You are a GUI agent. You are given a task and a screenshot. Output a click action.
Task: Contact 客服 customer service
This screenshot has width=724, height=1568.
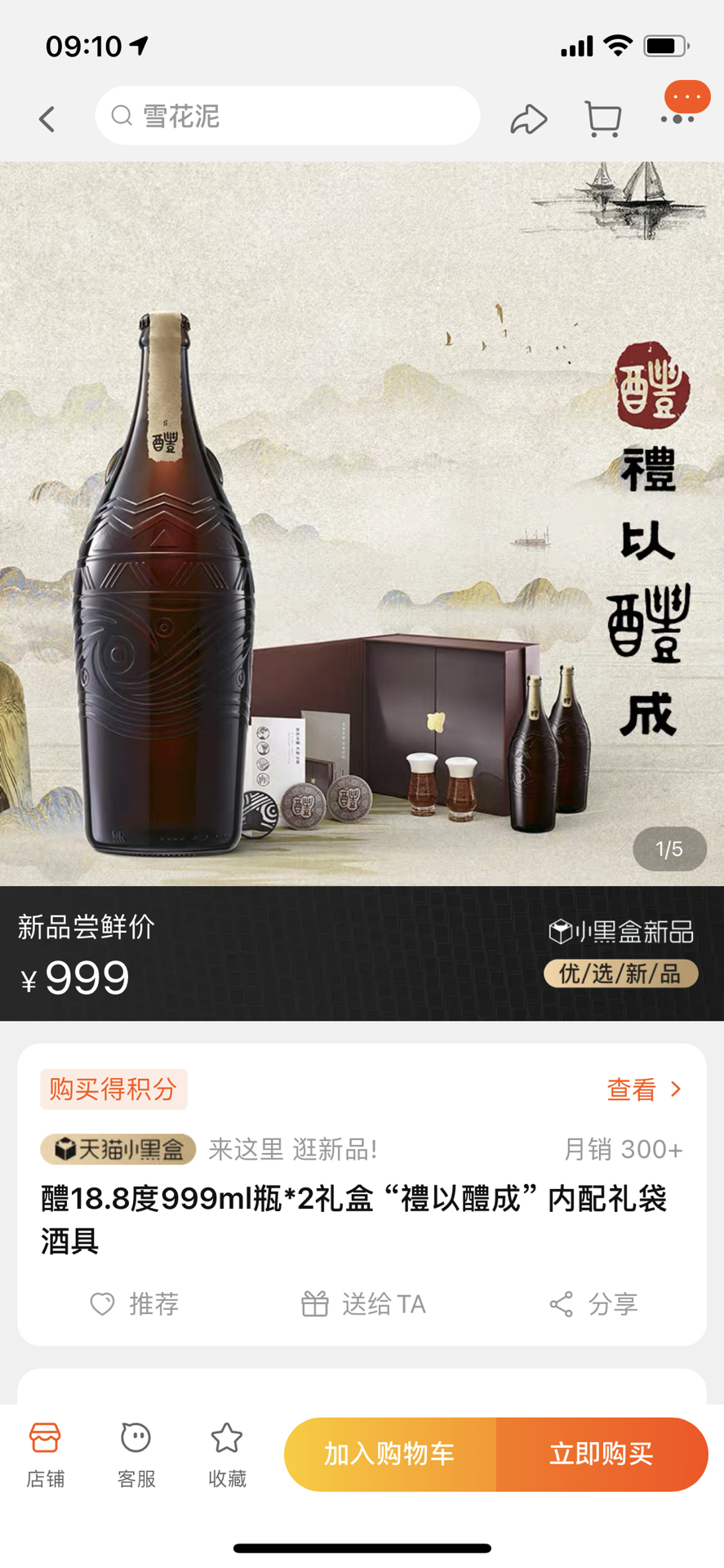135,1454
